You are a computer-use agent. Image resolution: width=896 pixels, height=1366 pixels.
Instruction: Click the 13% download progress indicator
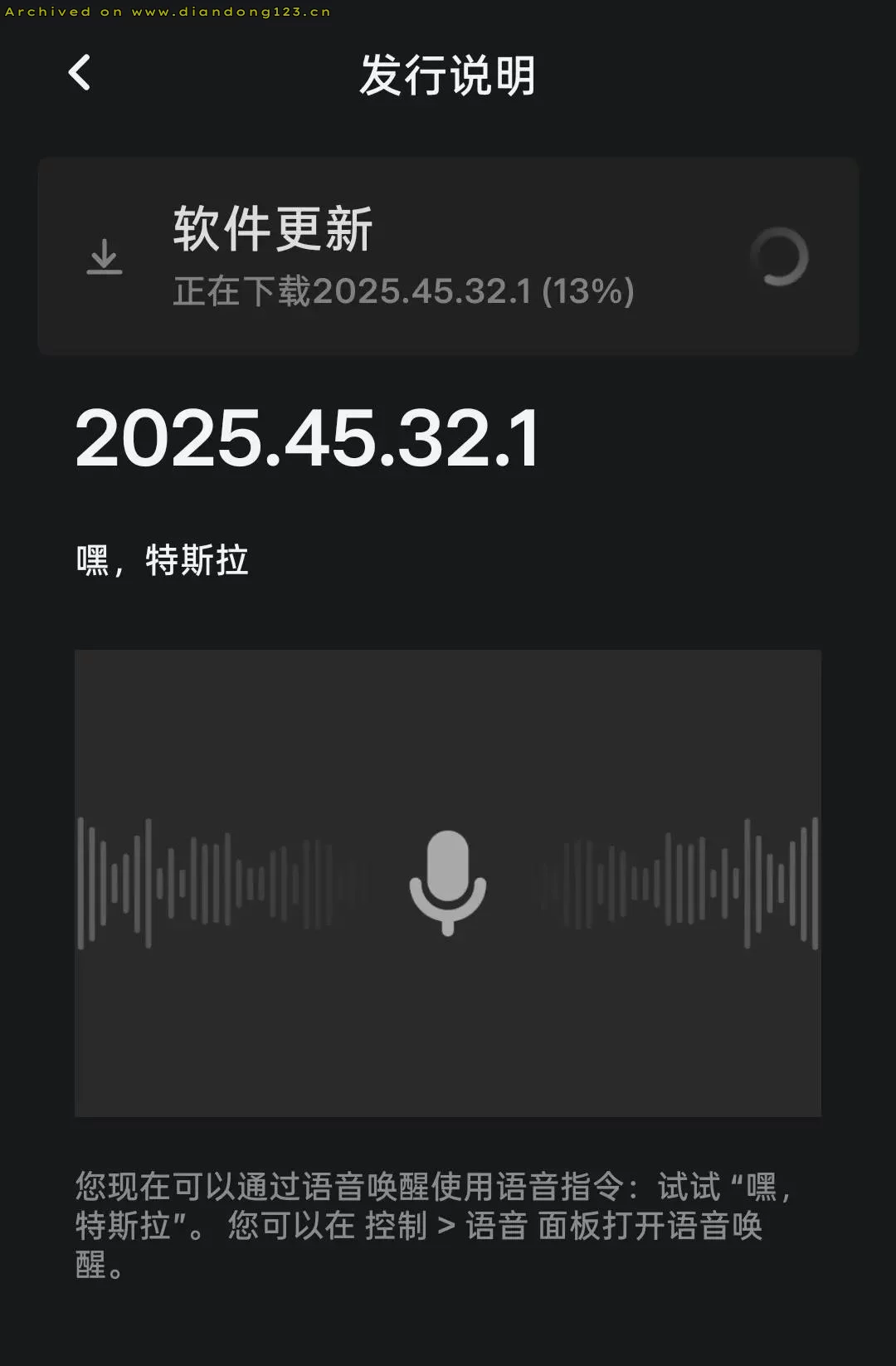(589, 291)
